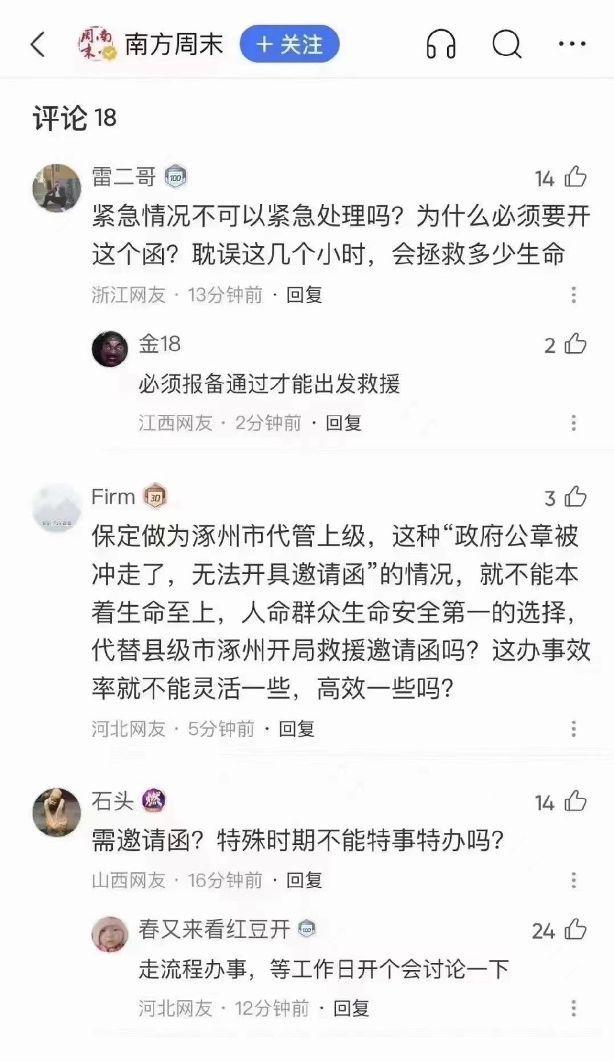The height and width of the screenshot is (1061, 614).
Task: Reply to 雷二哥's comment
Action: click(x=304, y=295)
